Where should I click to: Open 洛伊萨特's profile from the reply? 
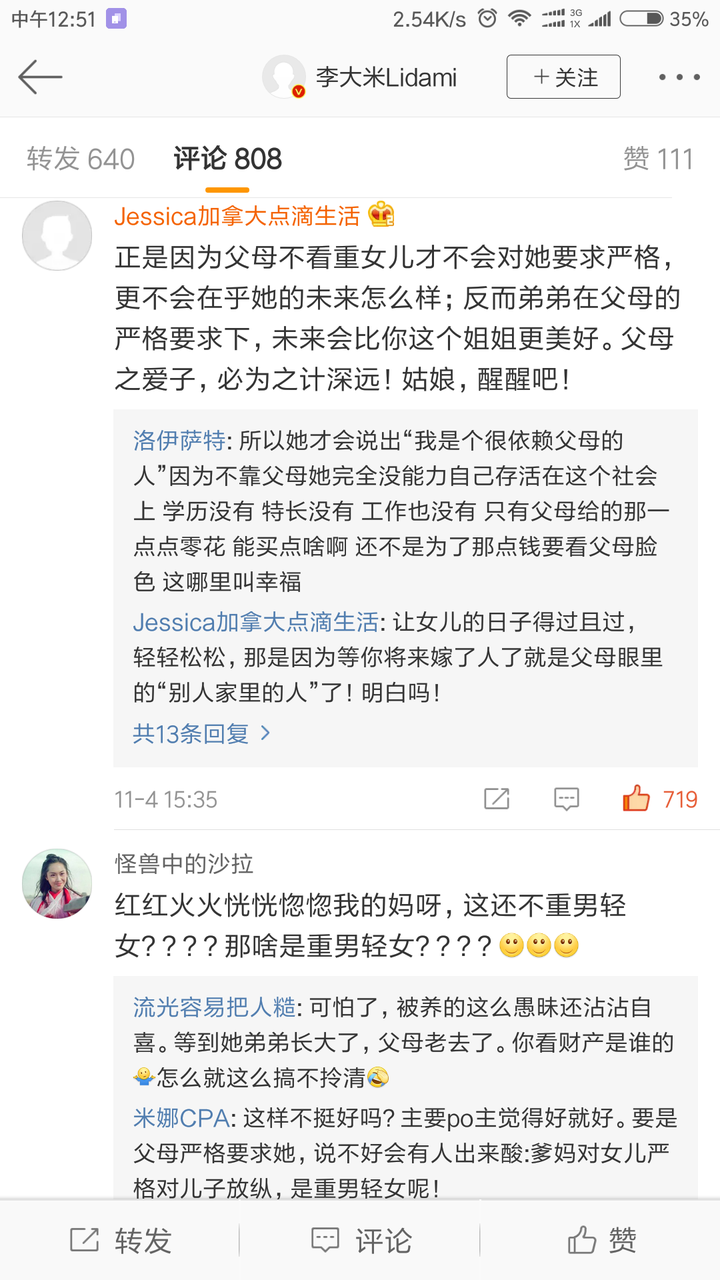point(178,440)
